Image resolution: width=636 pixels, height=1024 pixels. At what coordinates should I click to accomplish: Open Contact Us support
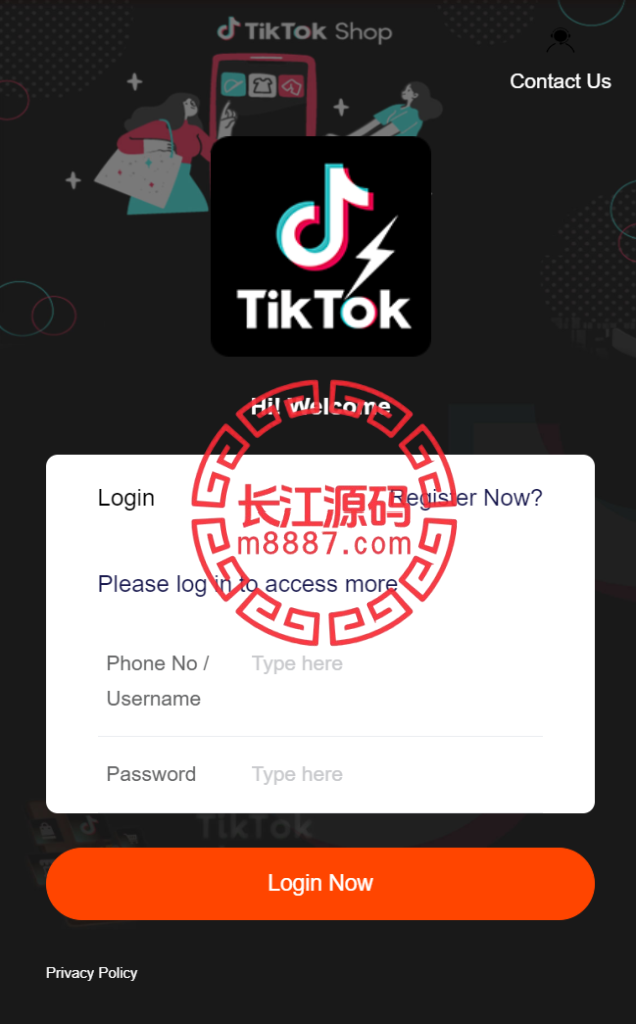[560, 80]
